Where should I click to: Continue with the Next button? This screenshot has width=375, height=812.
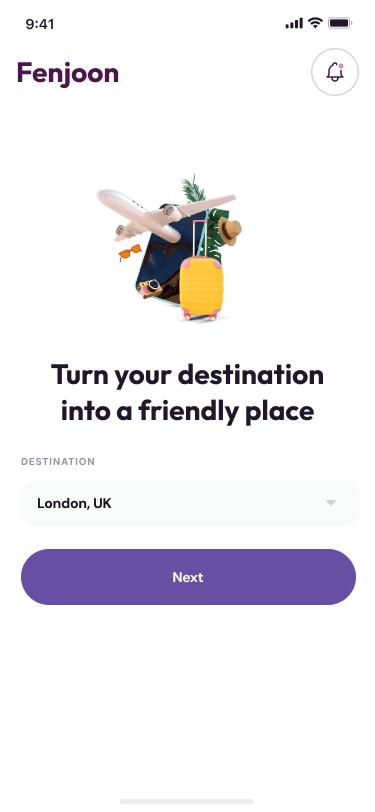(x=188, y=577)
